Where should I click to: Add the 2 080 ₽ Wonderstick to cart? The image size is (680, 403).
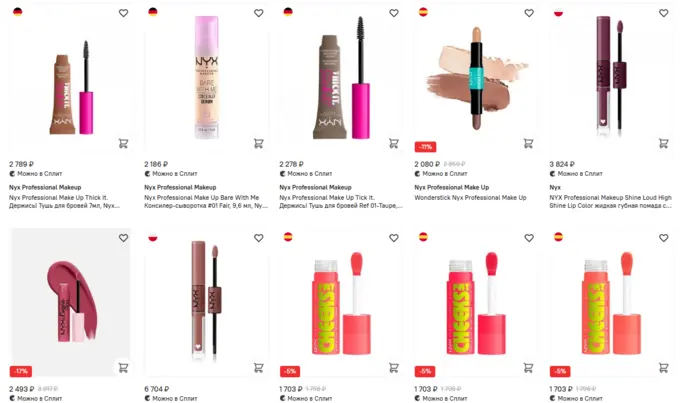coord(528,143)
